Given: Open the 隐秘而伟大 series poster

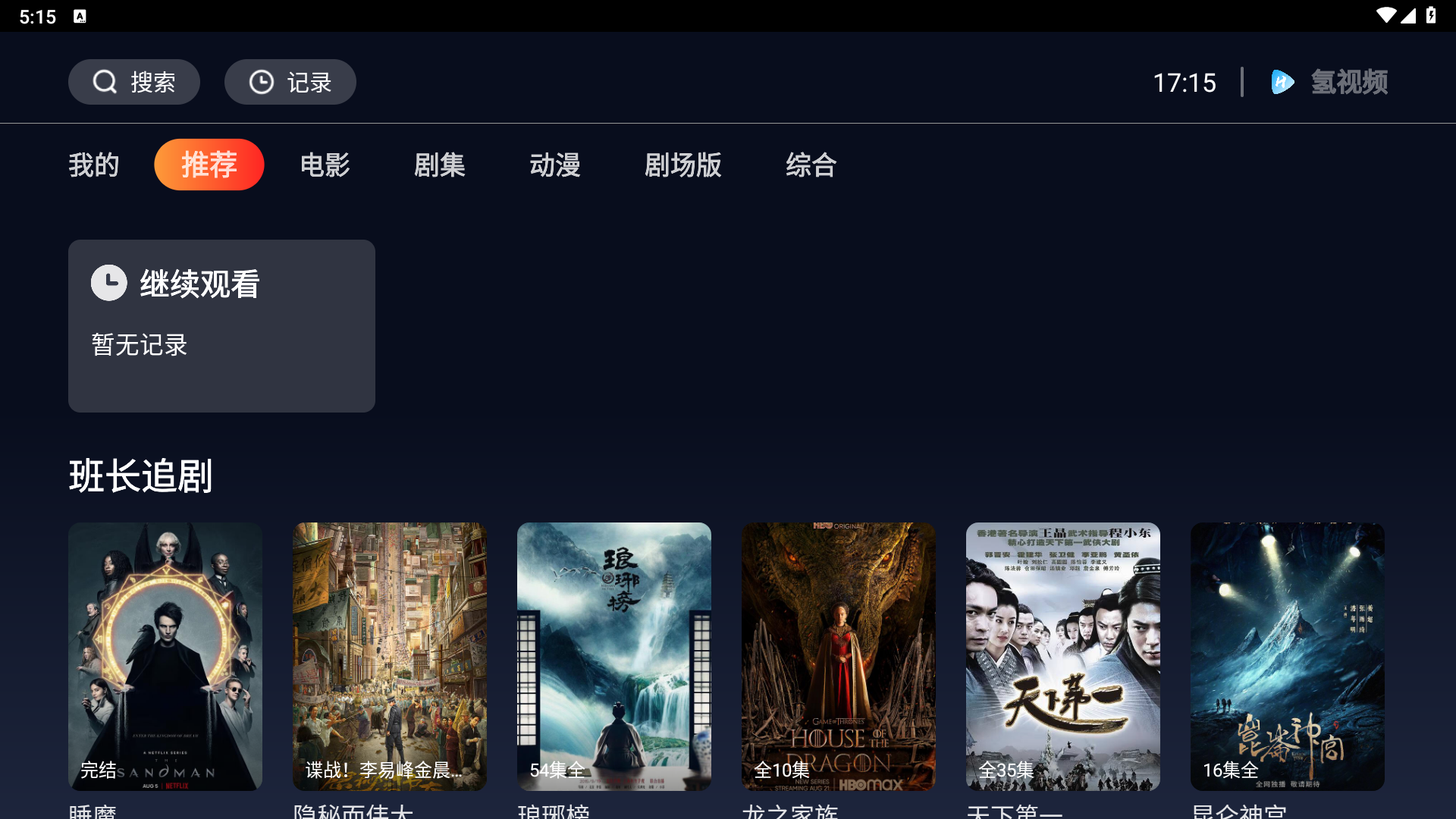Looking at the screenshot, I should tap(390, 656).
